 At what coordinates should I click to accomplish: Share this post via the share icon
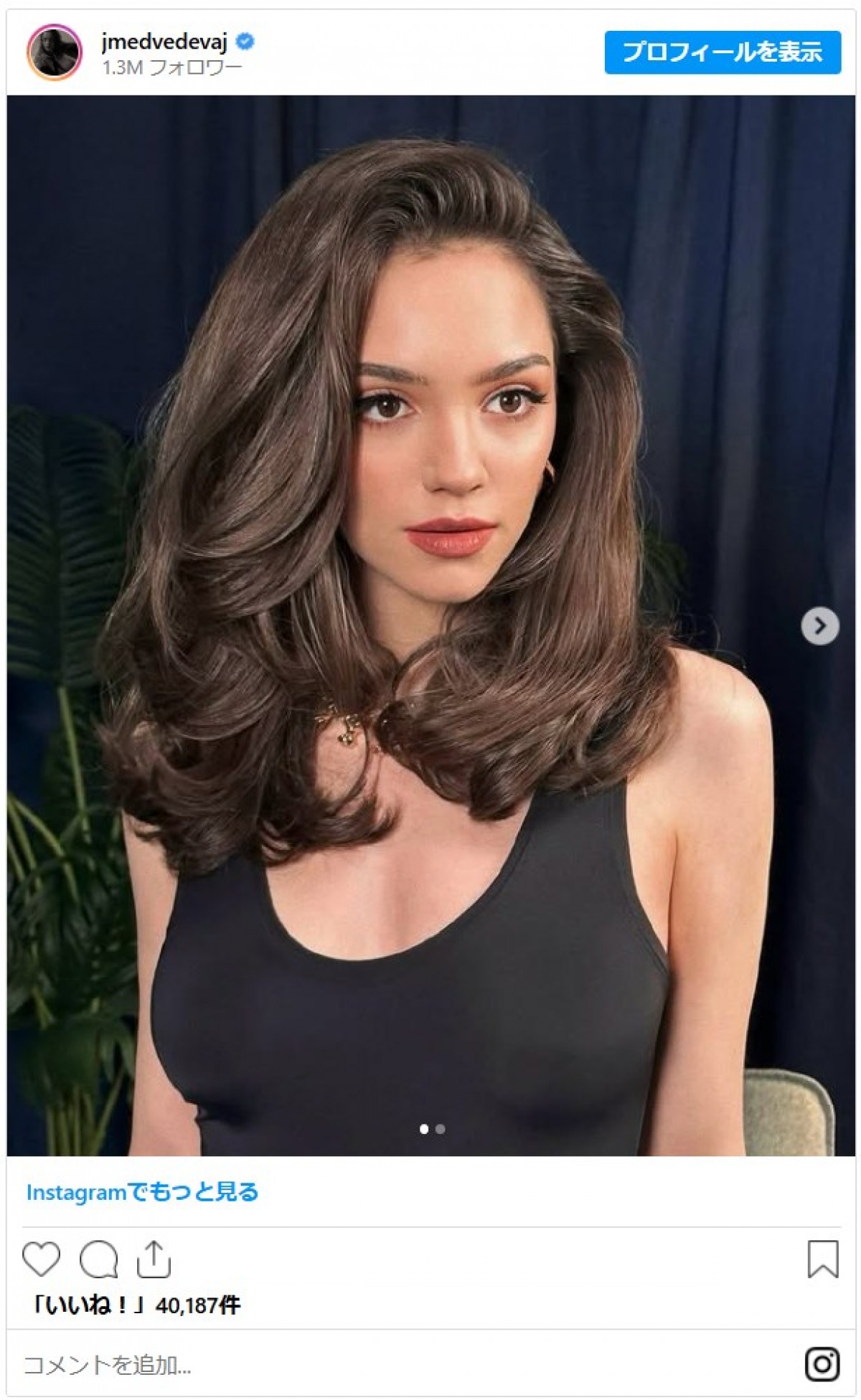(x=154, y=1259)
